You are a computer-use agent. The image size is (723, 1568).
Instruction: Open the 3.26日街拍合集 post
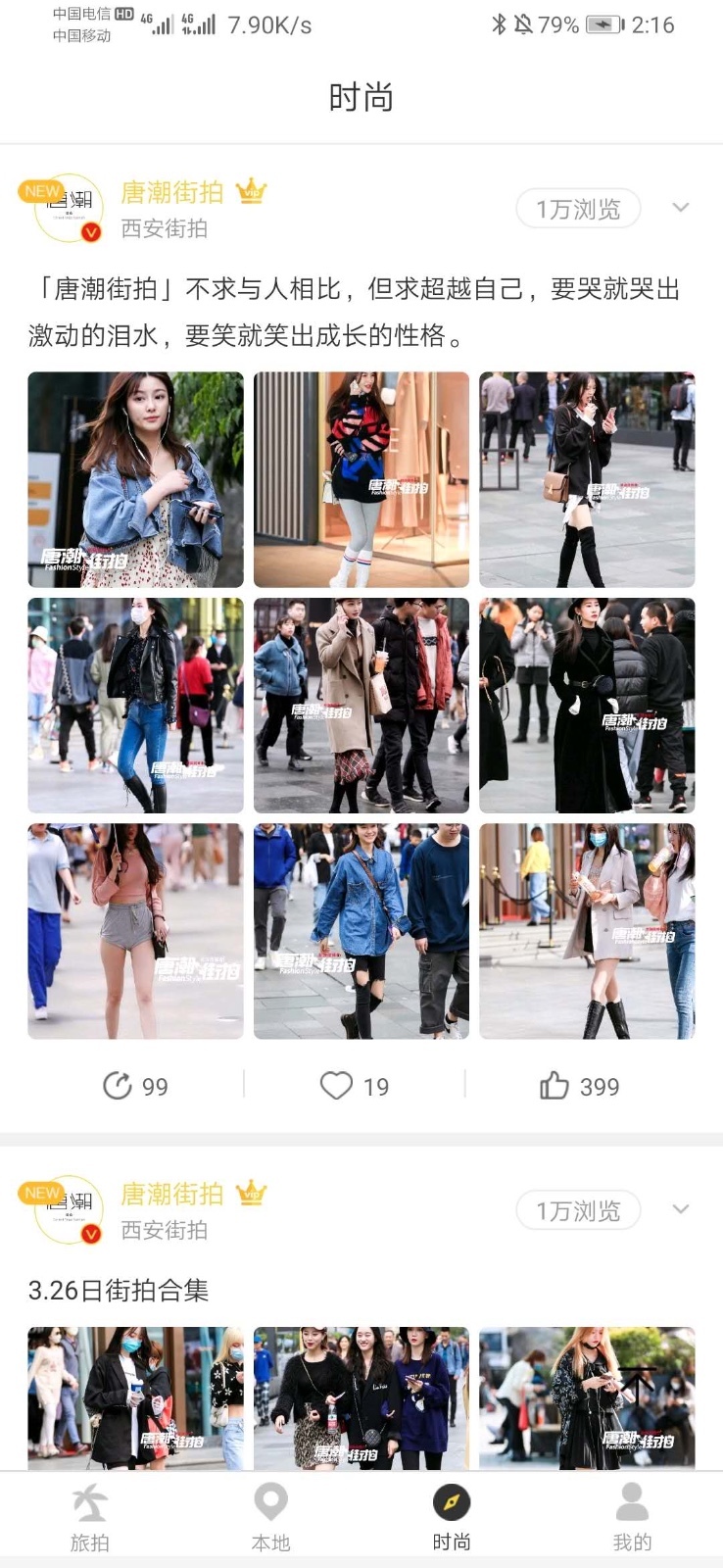point(119,1290)
